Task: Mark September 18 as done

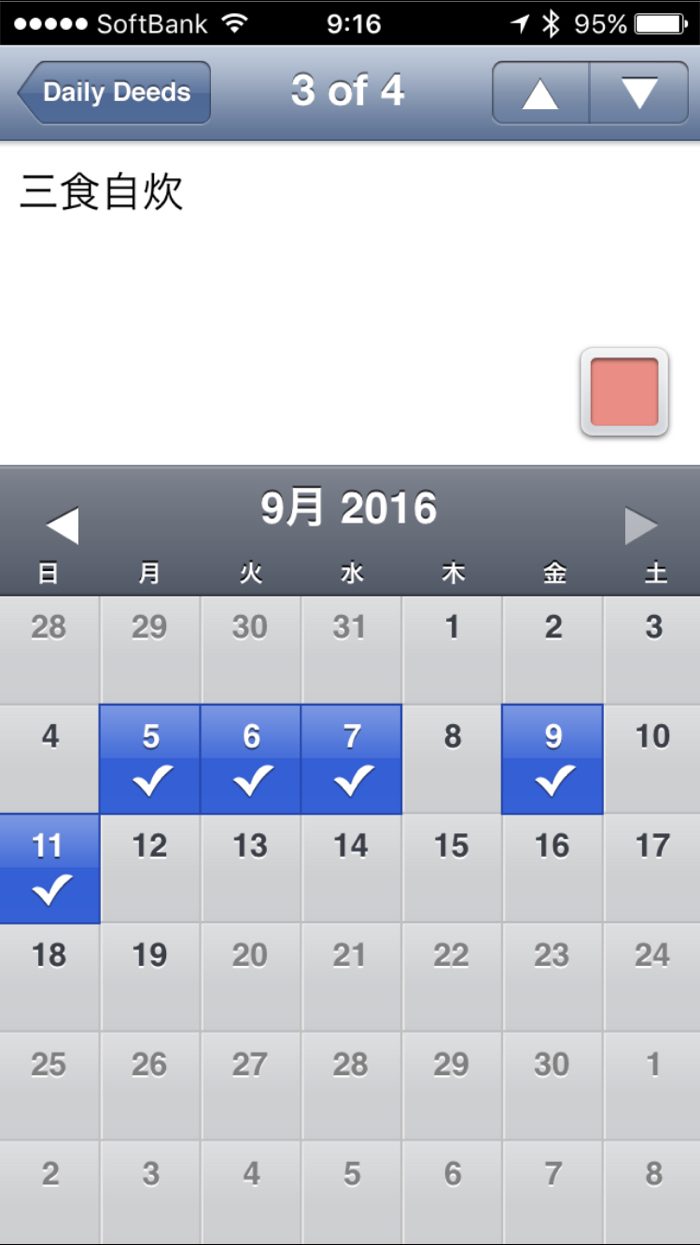Action: 49,977
